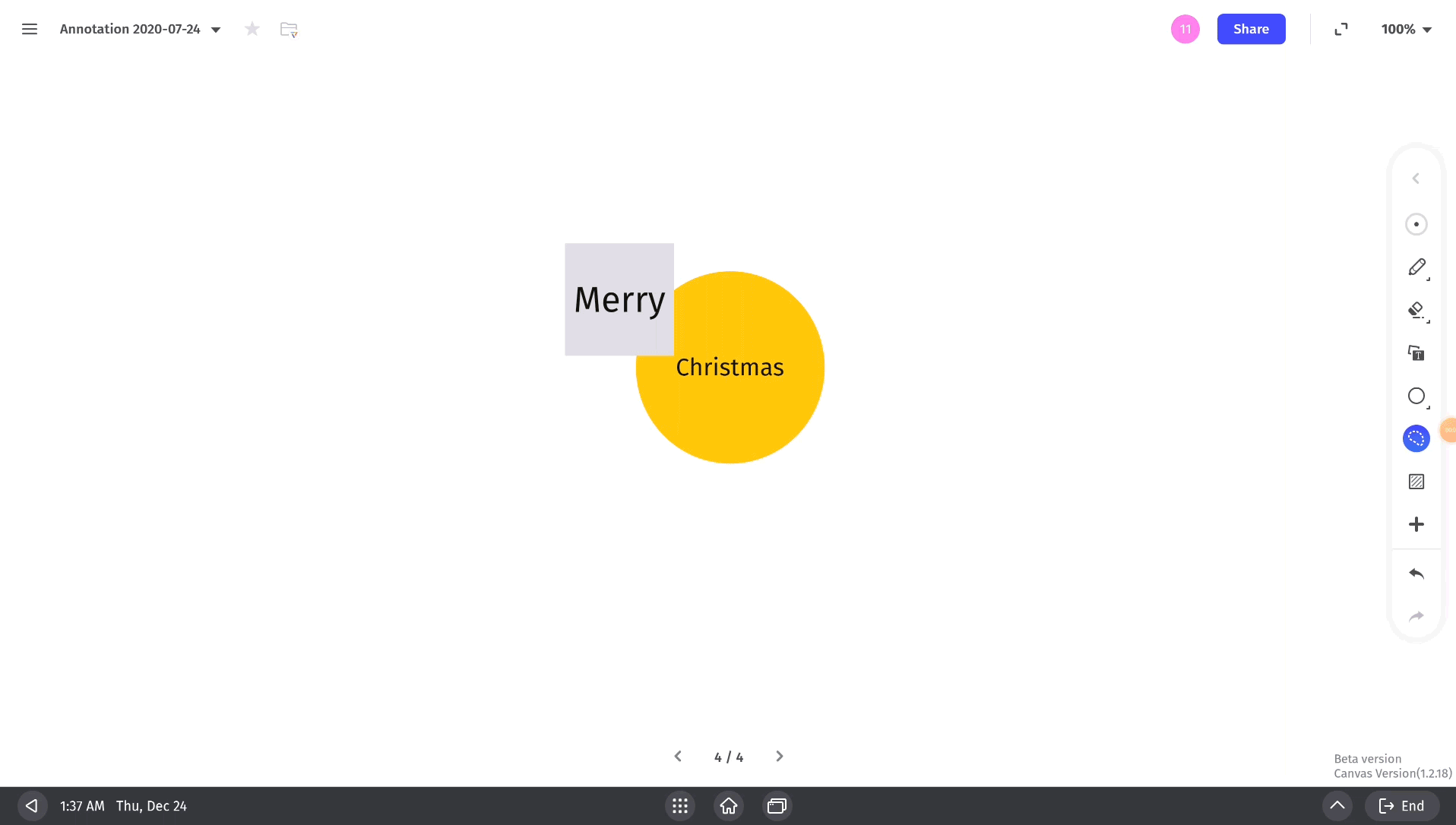This screenshot has height=825, width=1456.
Task: Open the hatched background tool
Action: pyautogui.click(x=1416, y=482)
